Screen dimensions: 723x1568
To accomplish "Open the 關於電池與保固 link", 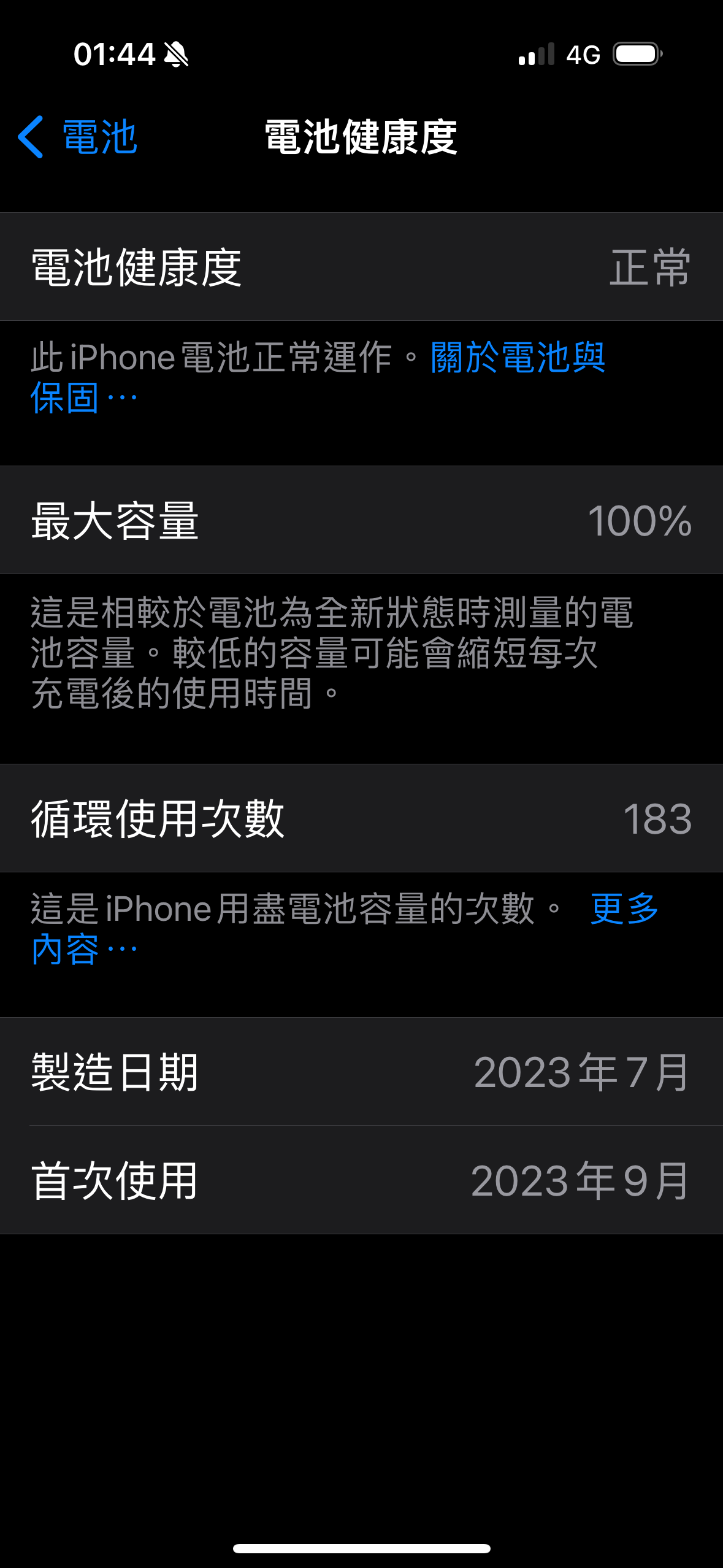I will point(517,358).
